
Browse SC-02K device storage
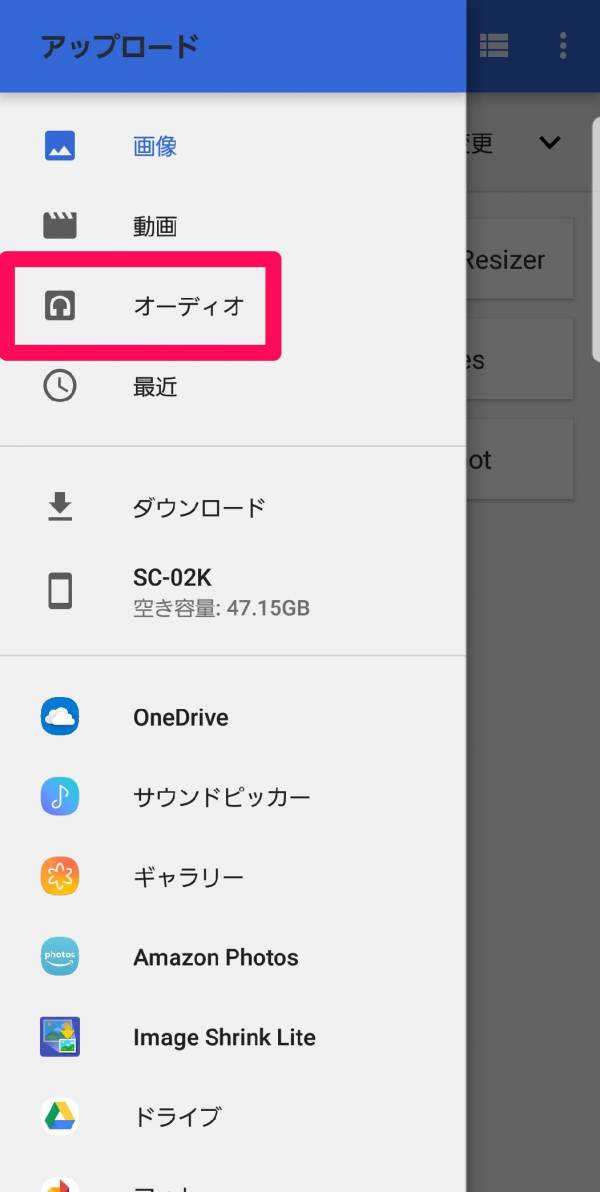pyautogui.click(x=233, y=591)
